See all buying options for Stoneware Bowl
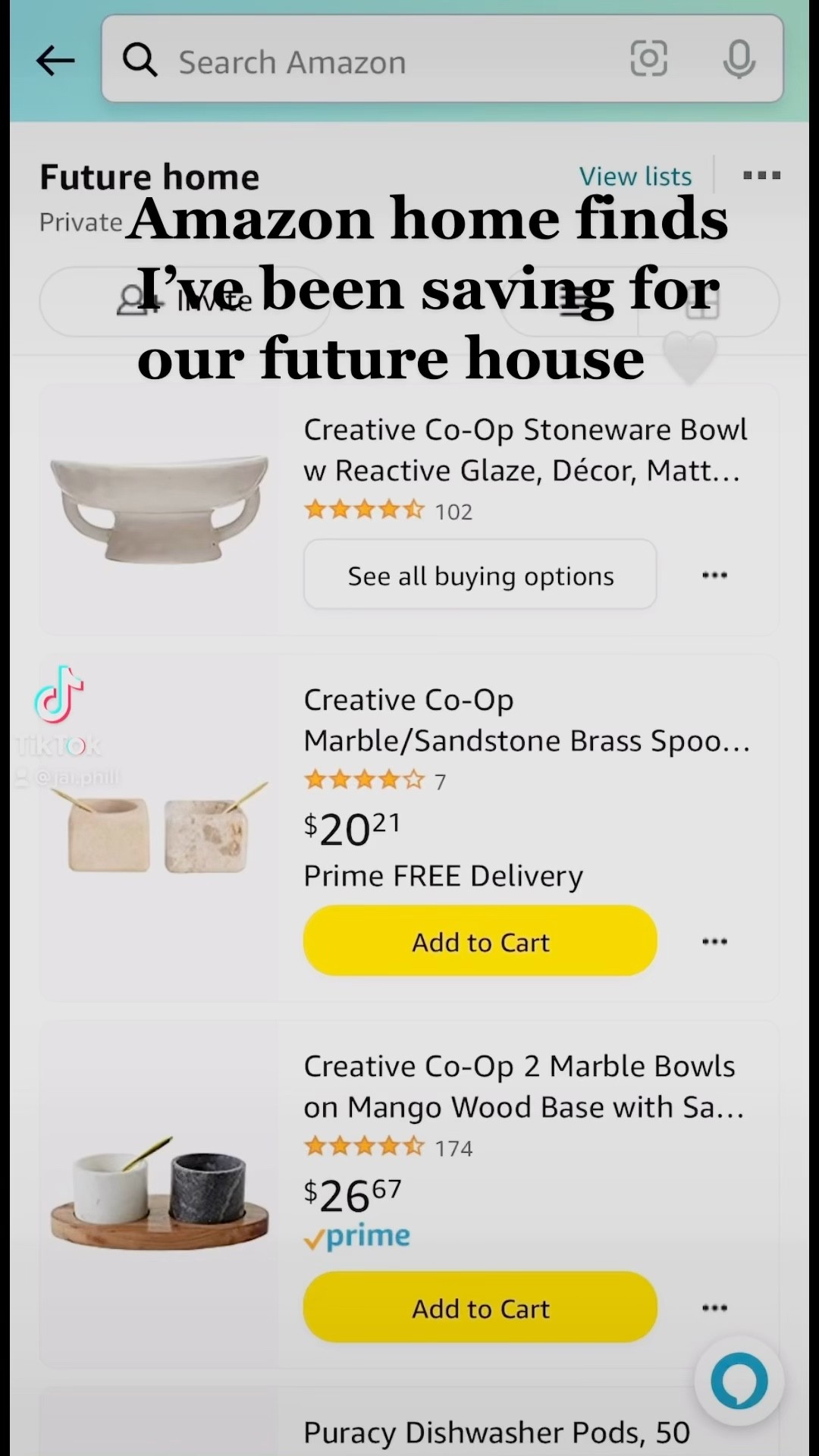819x1456 pixels. 480,575
